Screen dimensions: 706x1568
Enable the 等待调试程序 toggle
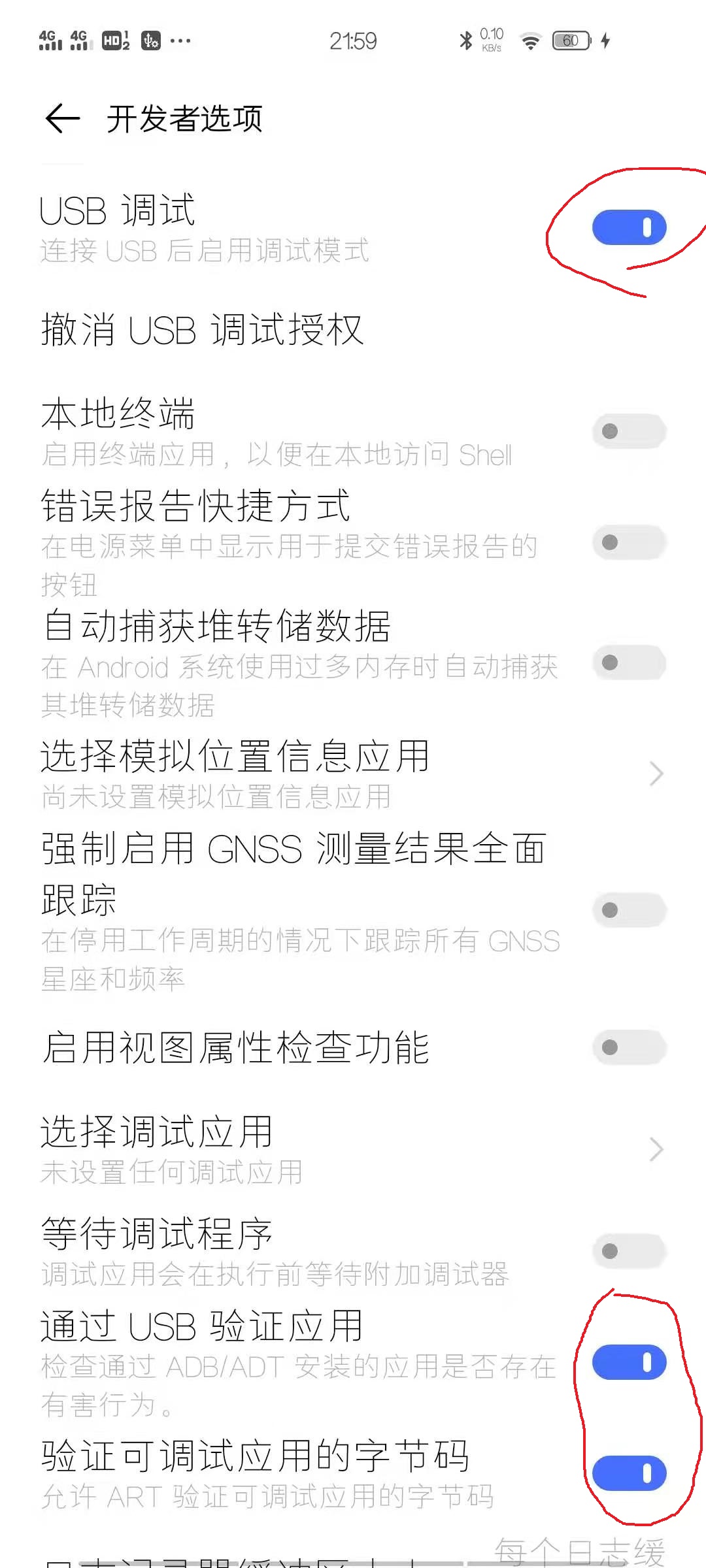[x=629, y=1251]
